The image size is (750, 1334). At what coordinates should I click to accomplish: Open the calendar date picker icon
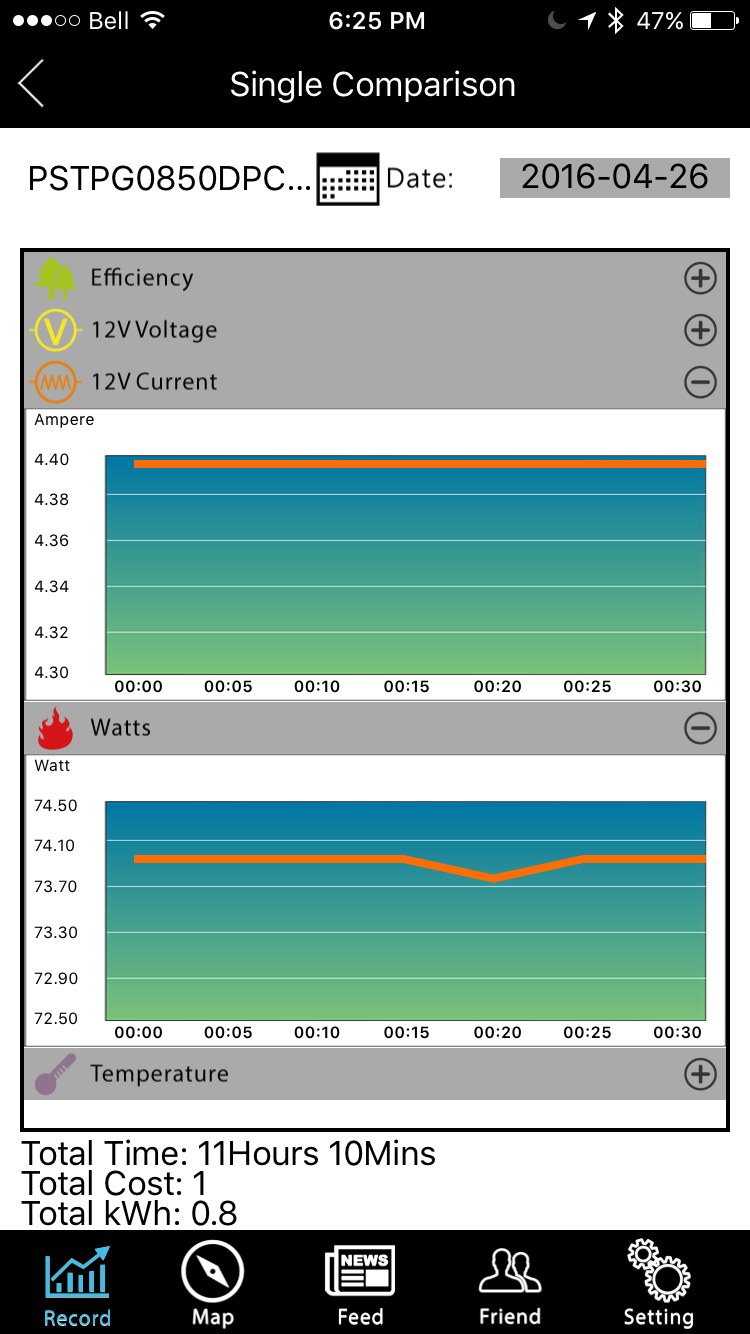[x=347, y=180]
